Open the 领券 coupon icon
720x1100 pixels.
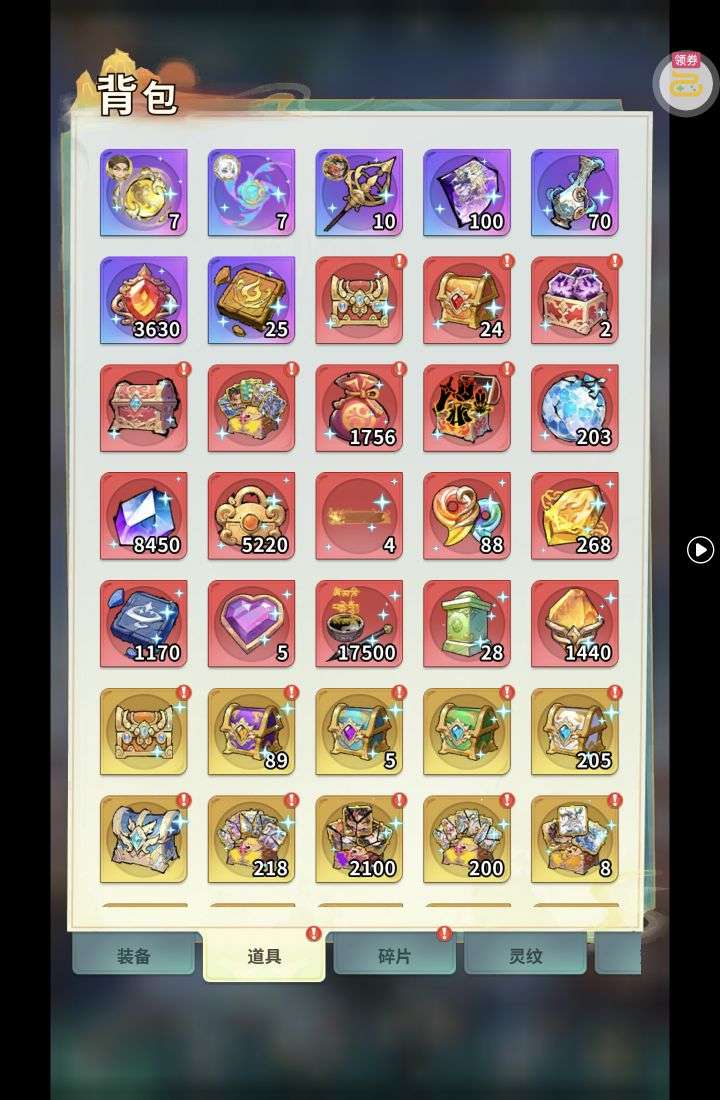(x=685, y=83)
